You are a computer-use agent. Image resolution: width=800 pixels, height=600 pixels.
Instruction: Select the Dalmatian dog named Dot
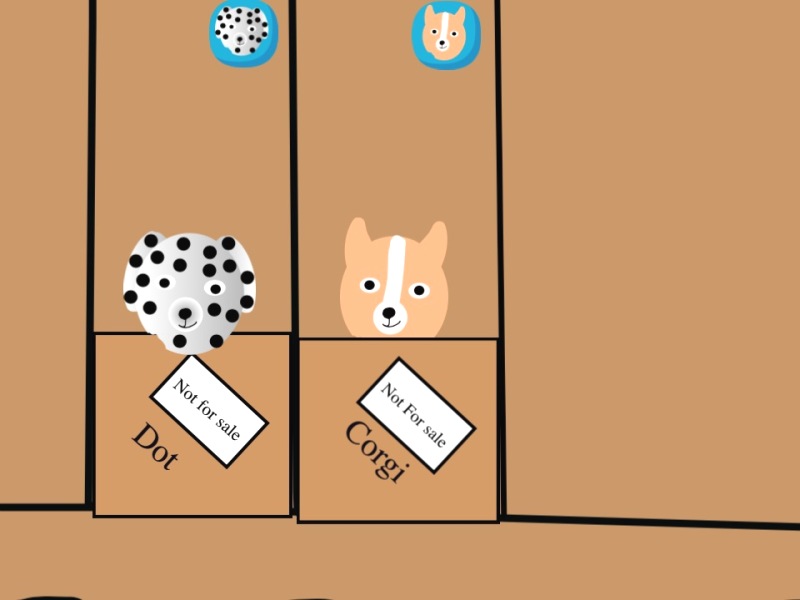coord(190,291)
